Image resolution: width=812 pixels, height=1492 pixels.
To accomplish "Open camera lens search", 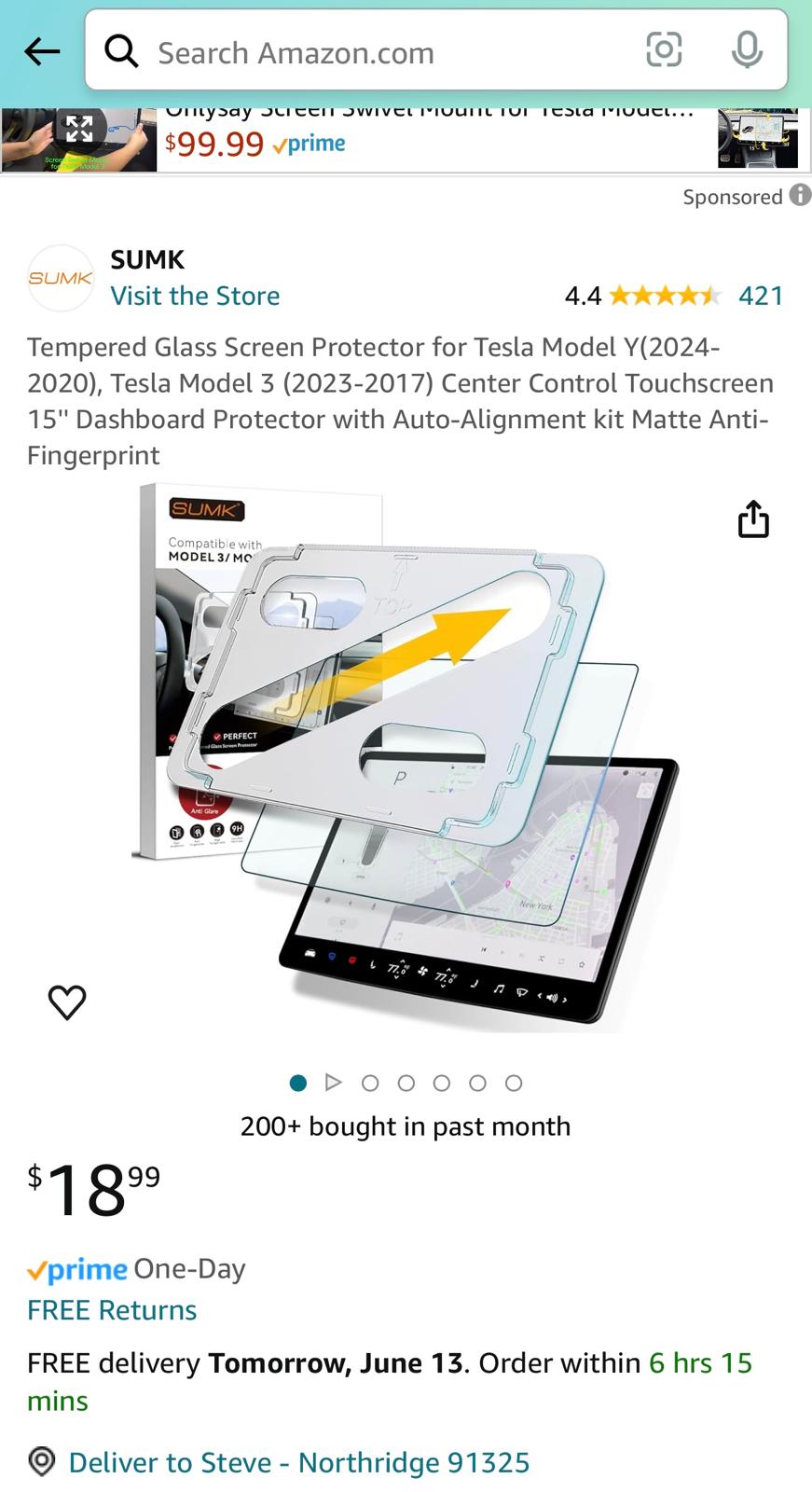I will pyautogui.click(x=664, y=49).
